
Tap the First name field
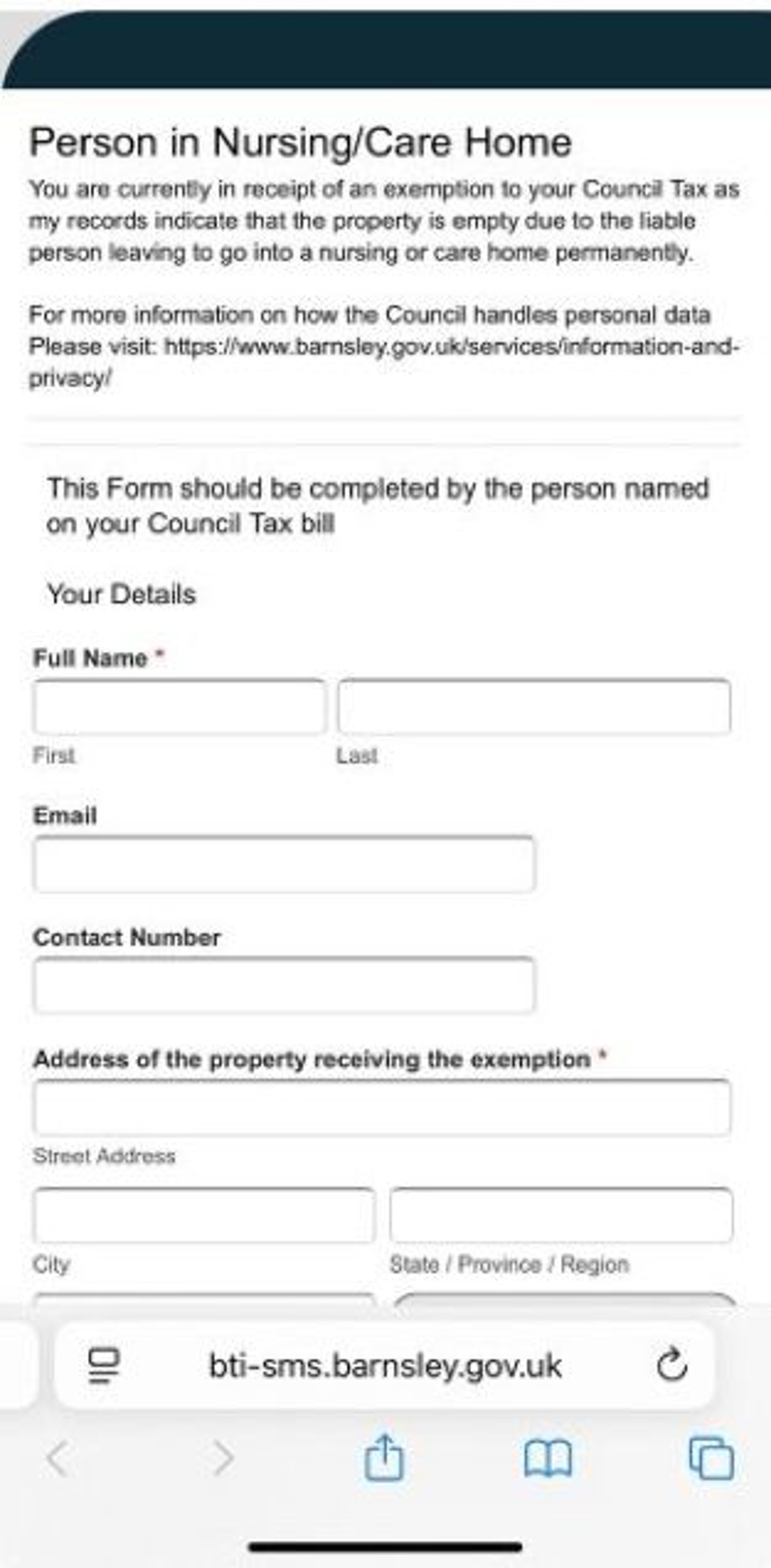[179, 707]
